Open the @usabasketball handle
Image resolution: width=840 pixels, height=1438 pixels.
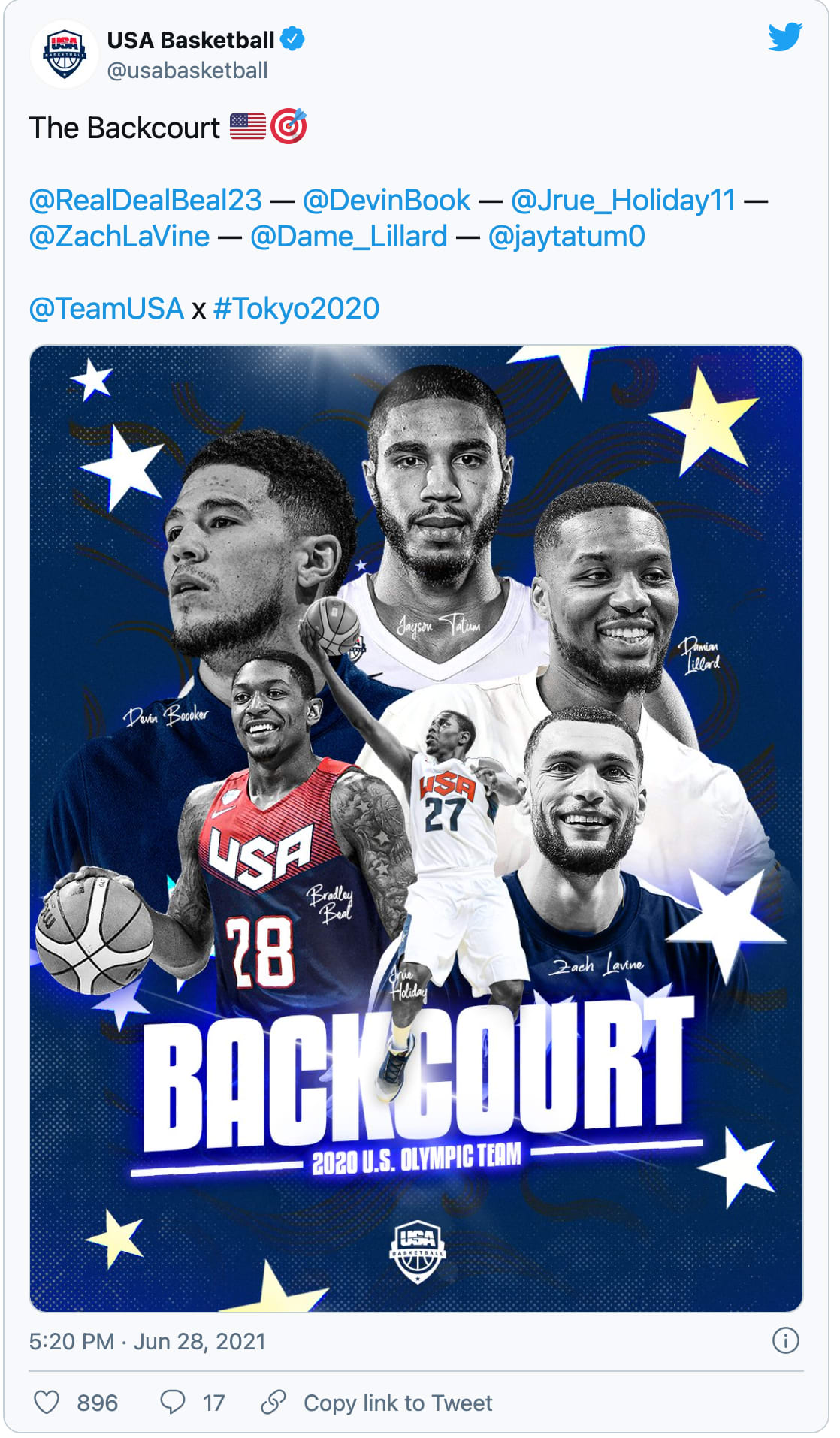pos(187,71)
